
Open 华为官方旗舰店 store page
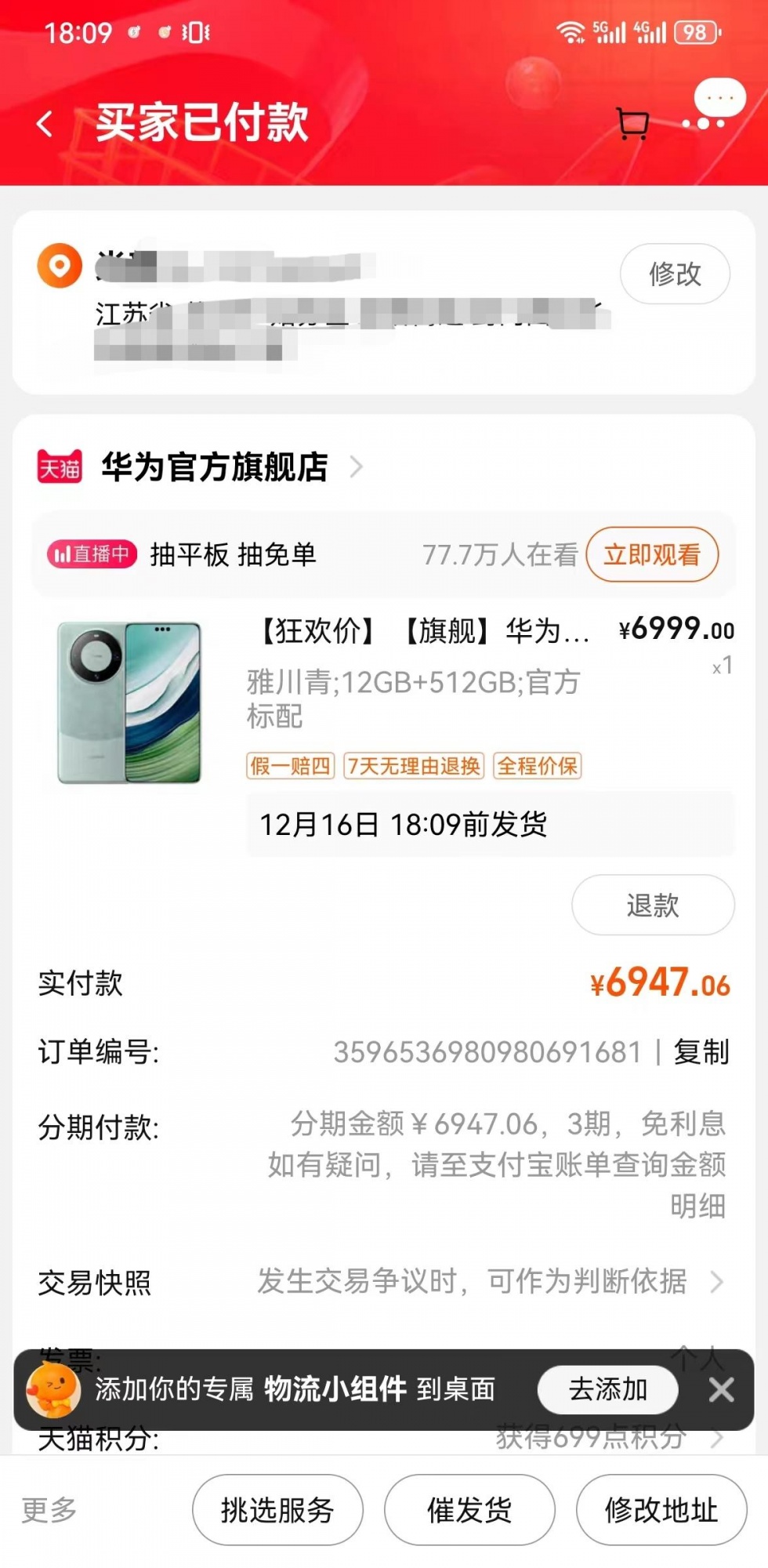[x=215, y=467]
